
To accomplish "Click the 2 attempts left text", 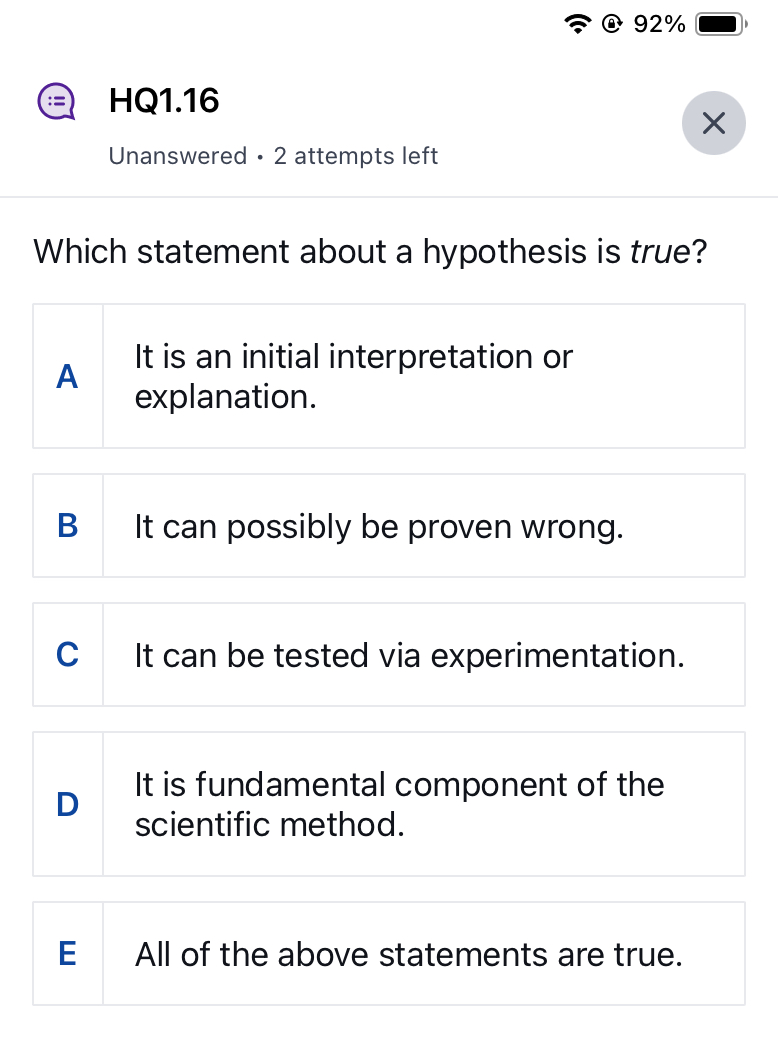I will [x=355, y=156].
